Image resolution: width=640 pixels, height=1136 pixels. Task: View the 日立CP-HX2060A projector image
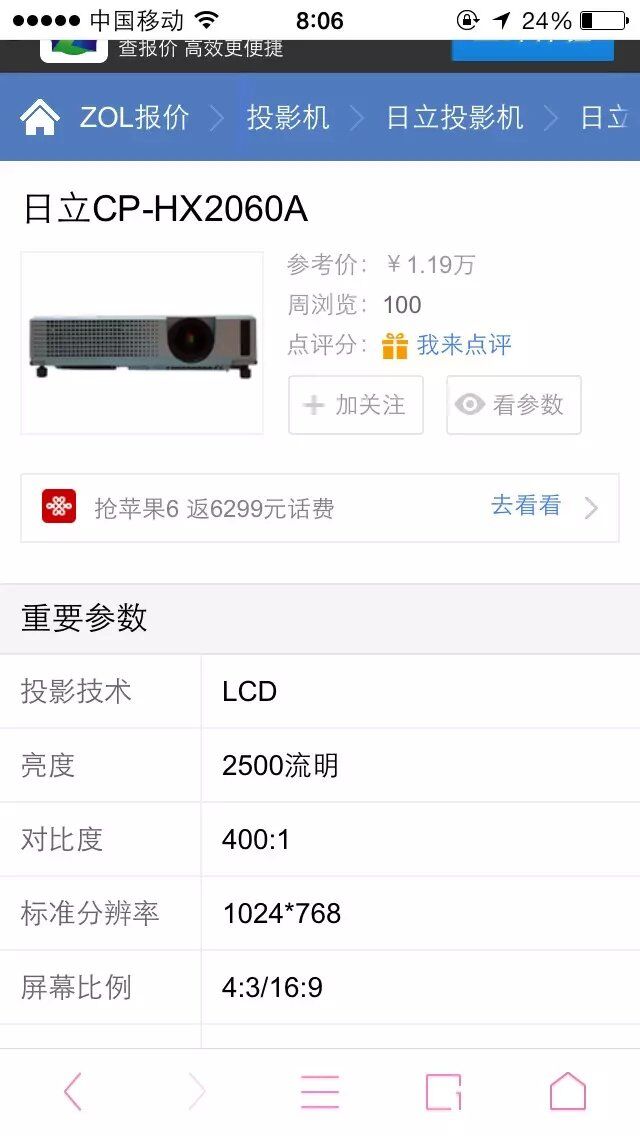pyautogui.click(x=142, y=343)
